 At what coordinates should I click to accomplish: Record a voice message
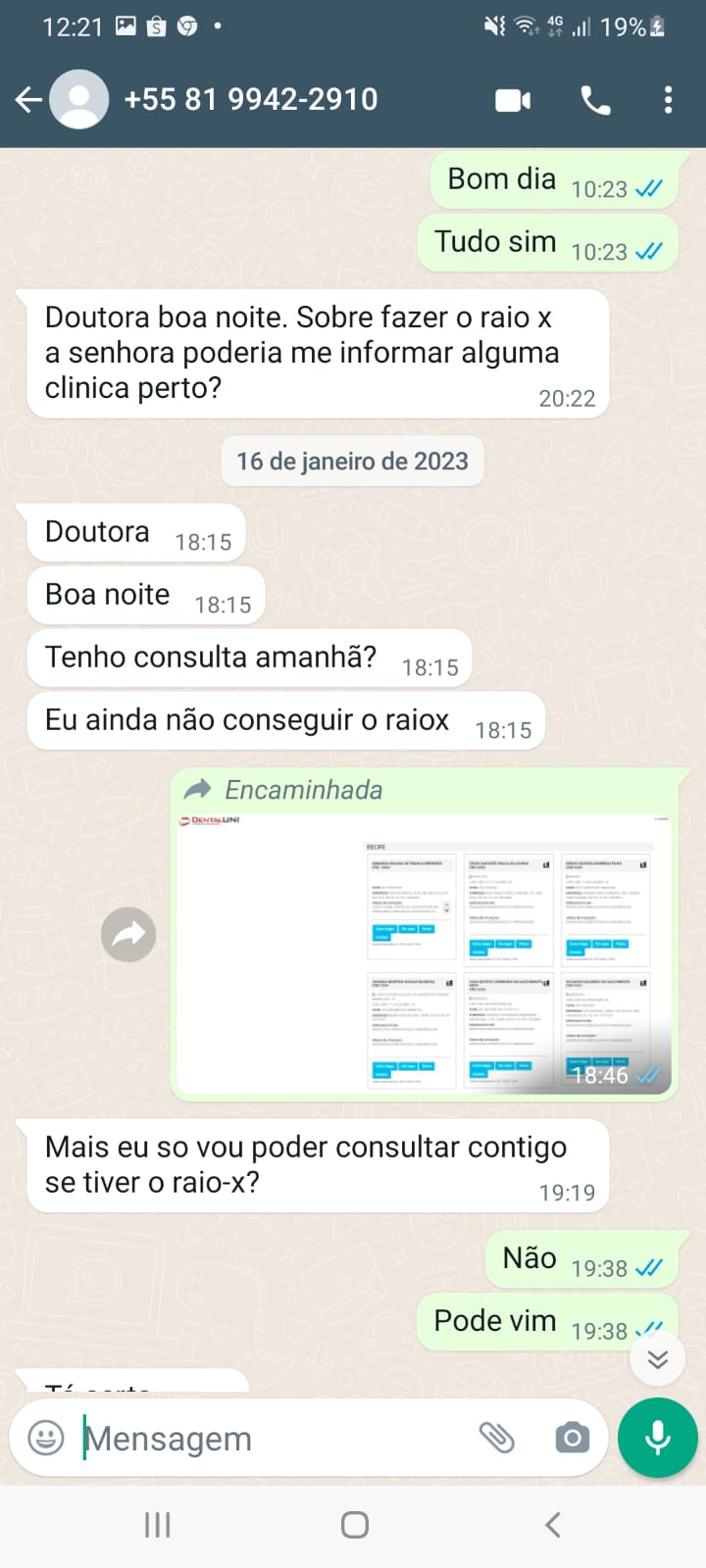(658, 1438)
